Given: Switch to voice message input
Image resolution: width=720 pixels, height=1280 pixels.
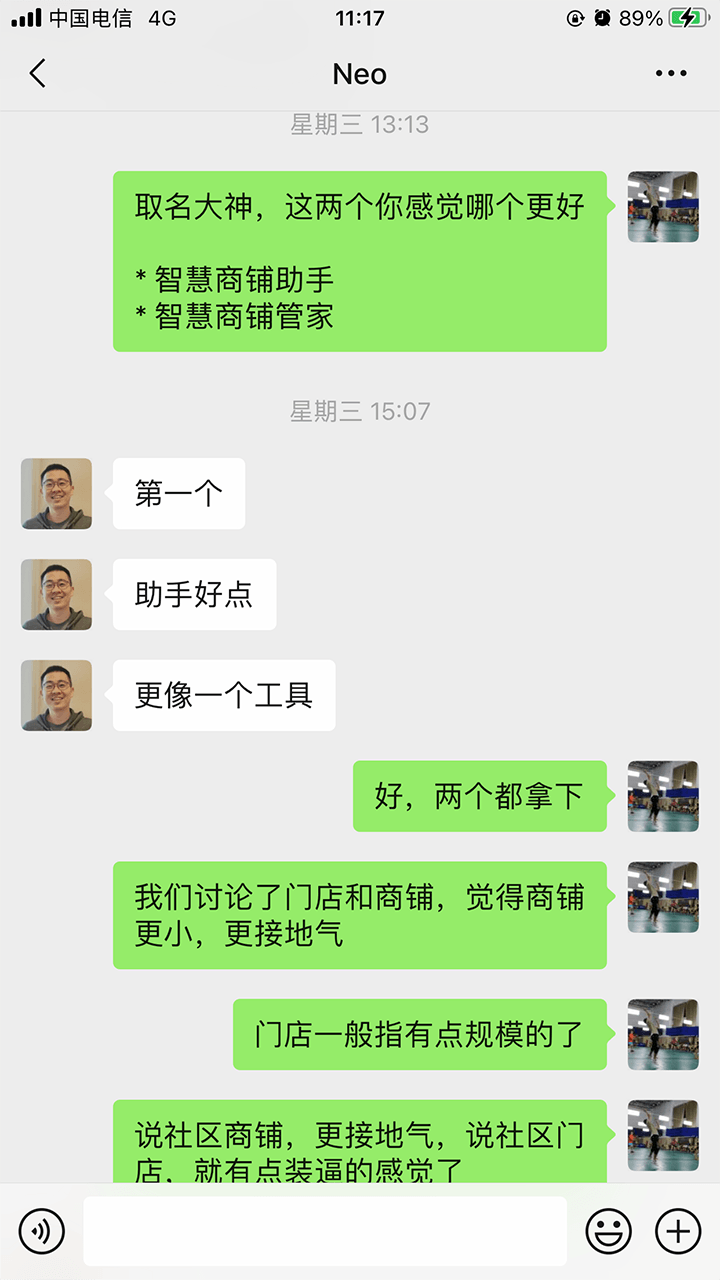Looking at the screenshot, I should point(42,1231).
